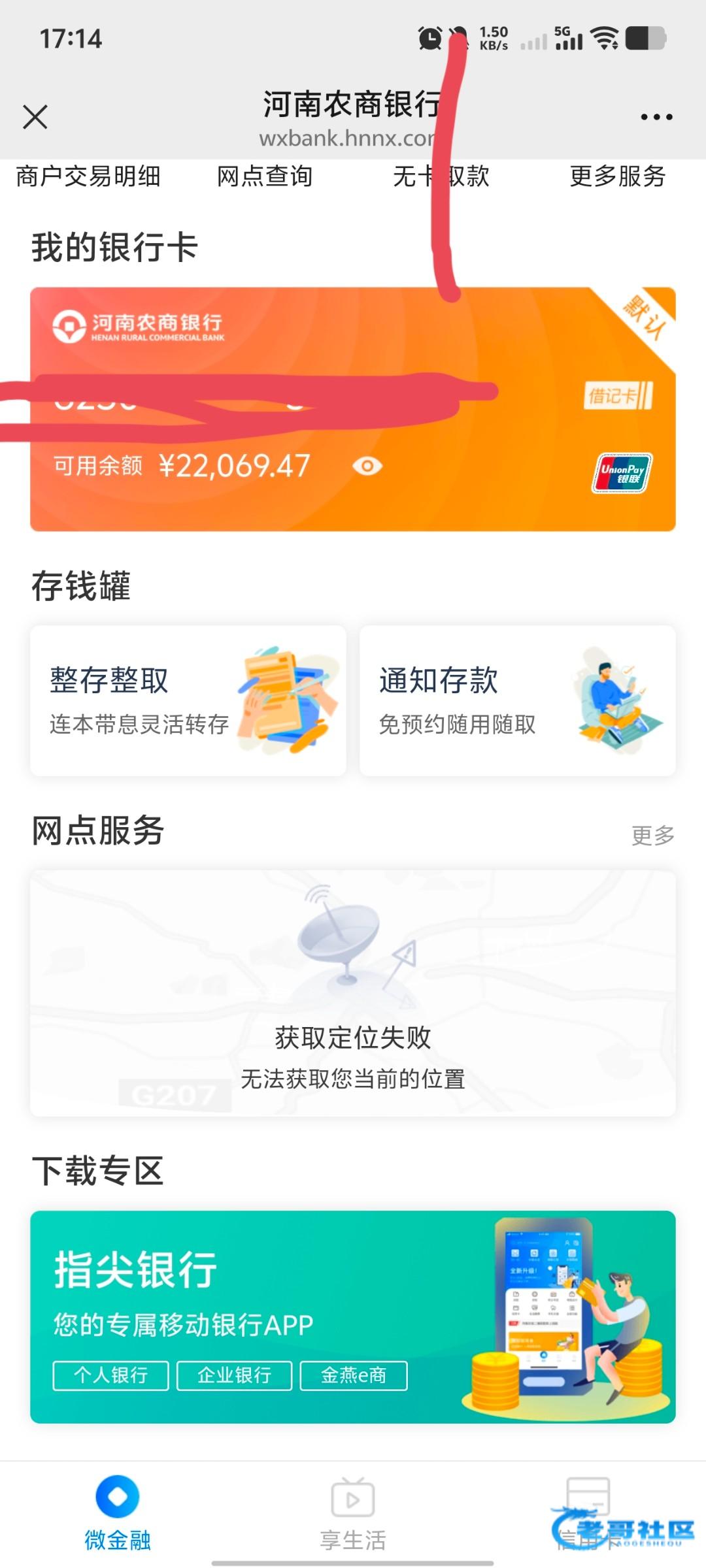Tap the 获取定位失败 map card
Screen dimensions: 706x1568
click(353, 993)
